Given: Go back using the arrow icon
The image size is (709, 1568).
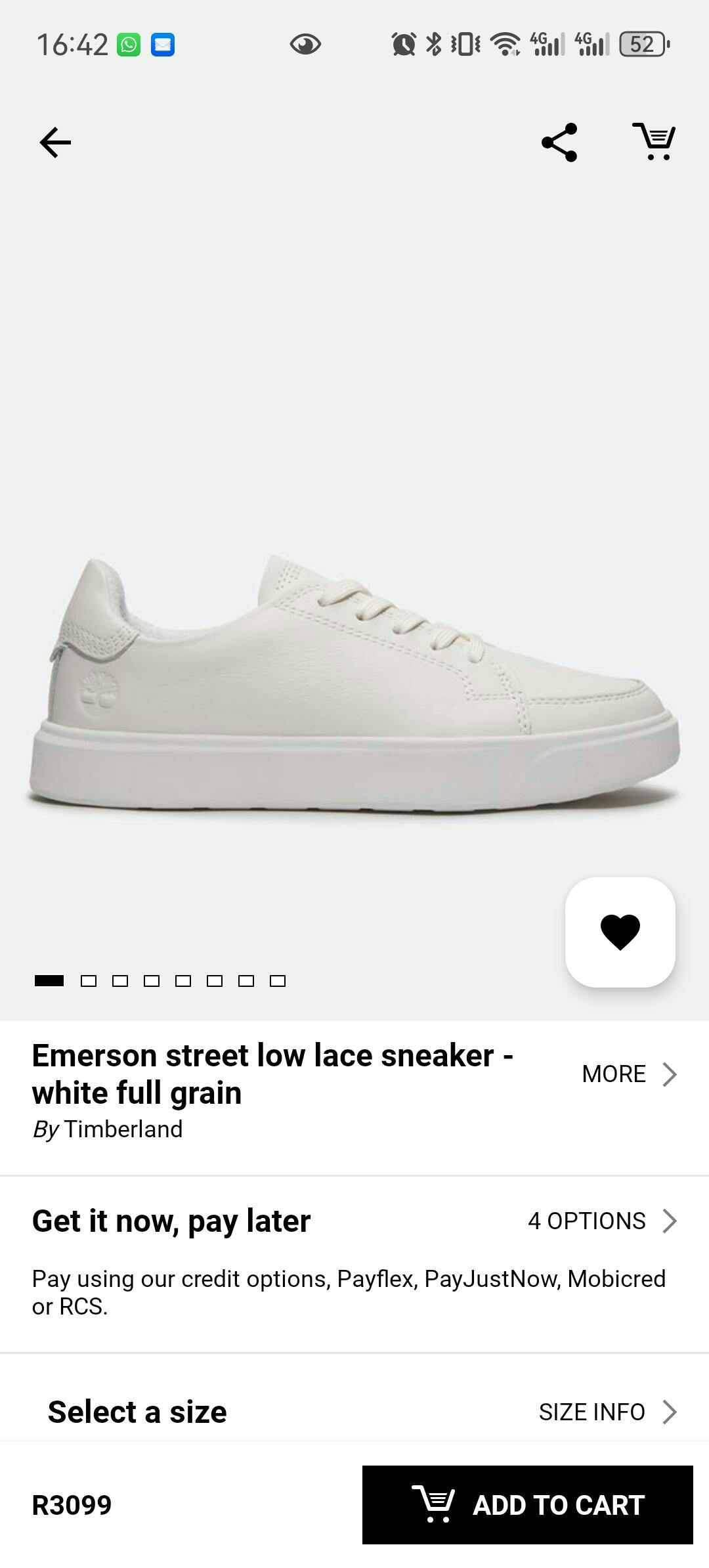Looking at the screenshot, I should pyautogui.click(x=55, y=142).
